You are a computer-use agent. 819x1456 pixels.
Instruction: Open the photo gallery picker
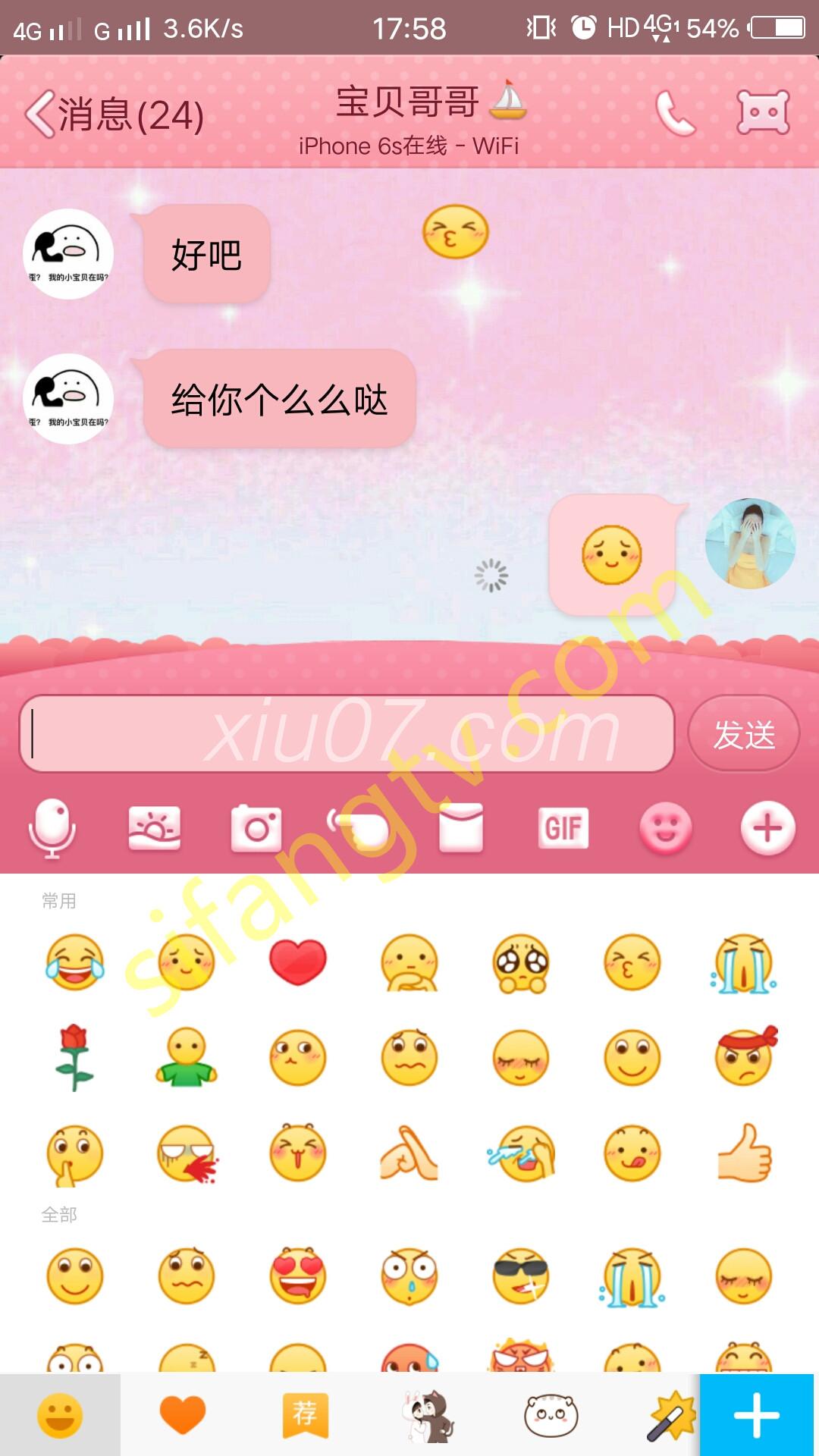(154, 828)
